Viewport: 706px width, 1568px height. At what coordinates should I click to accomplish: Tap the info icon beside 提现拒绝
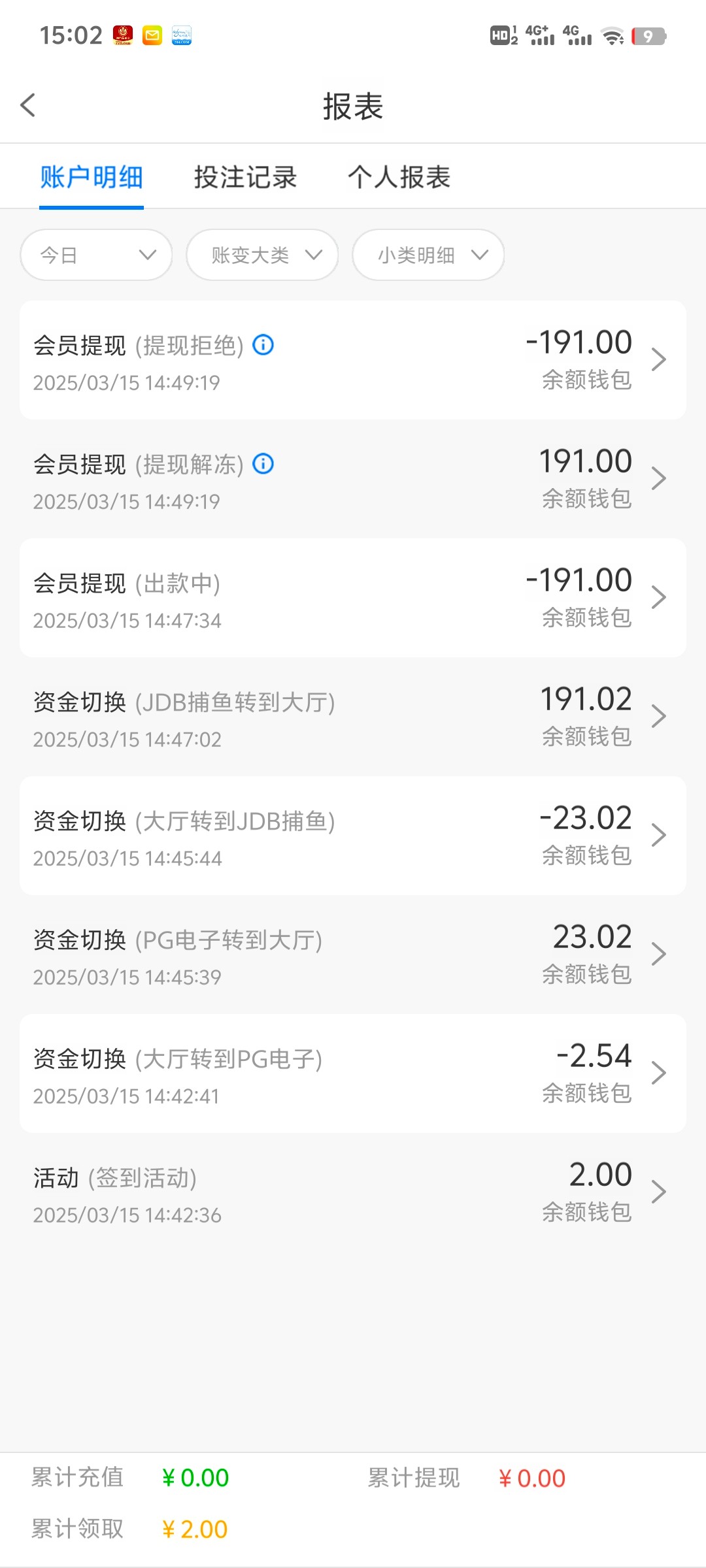pyautogui.click(x=263, y=344)
